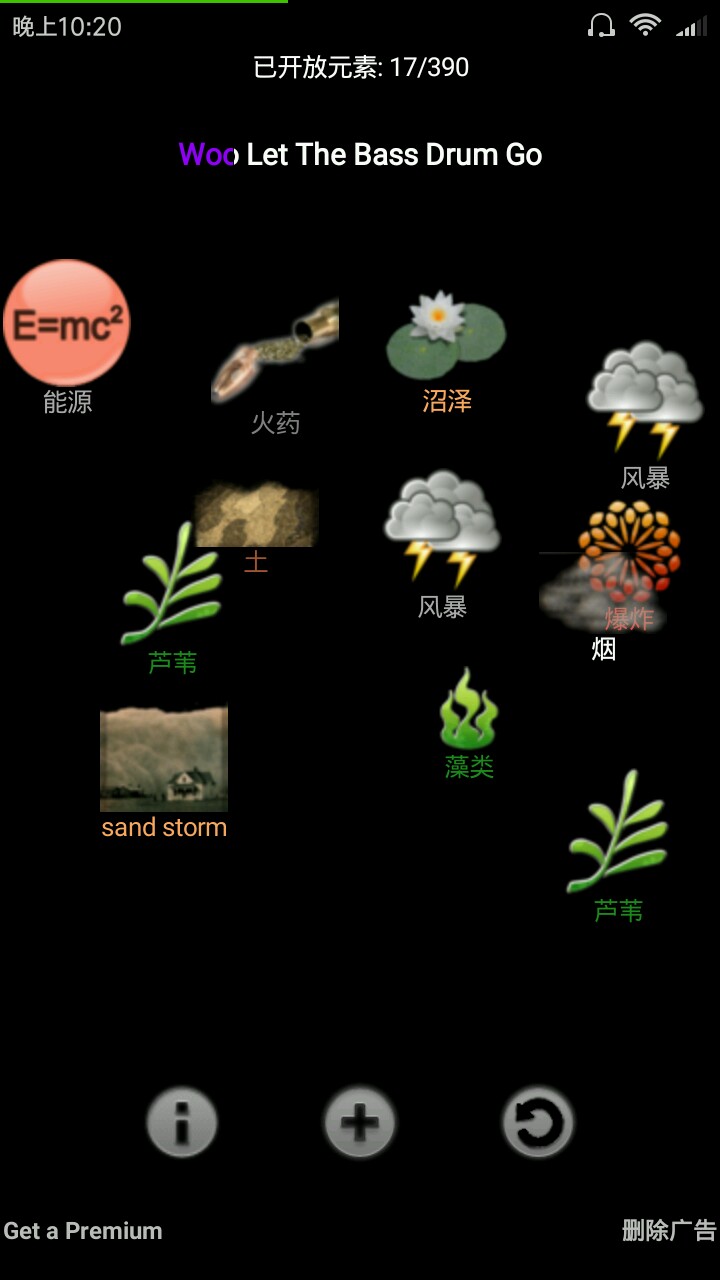Open the info button

[181, 1123]
